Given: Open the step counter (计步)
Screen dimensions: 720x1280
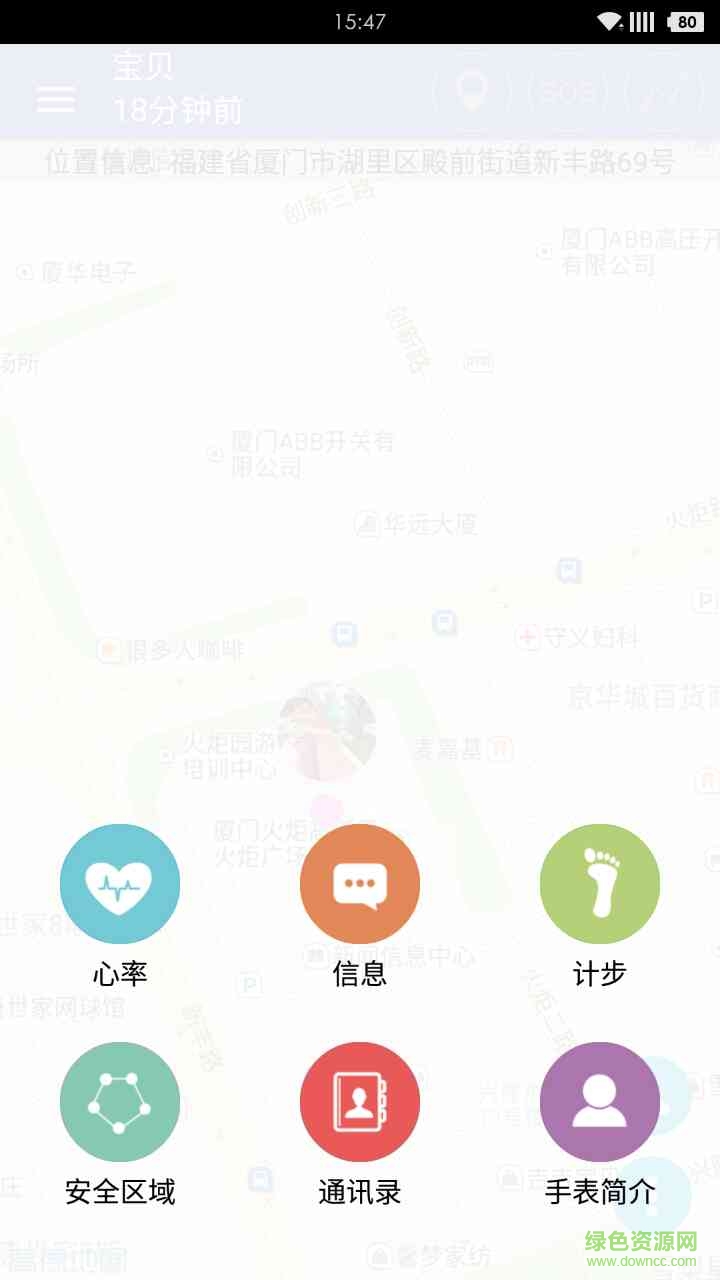Looking at the screenshot, I should click(600, 883).
